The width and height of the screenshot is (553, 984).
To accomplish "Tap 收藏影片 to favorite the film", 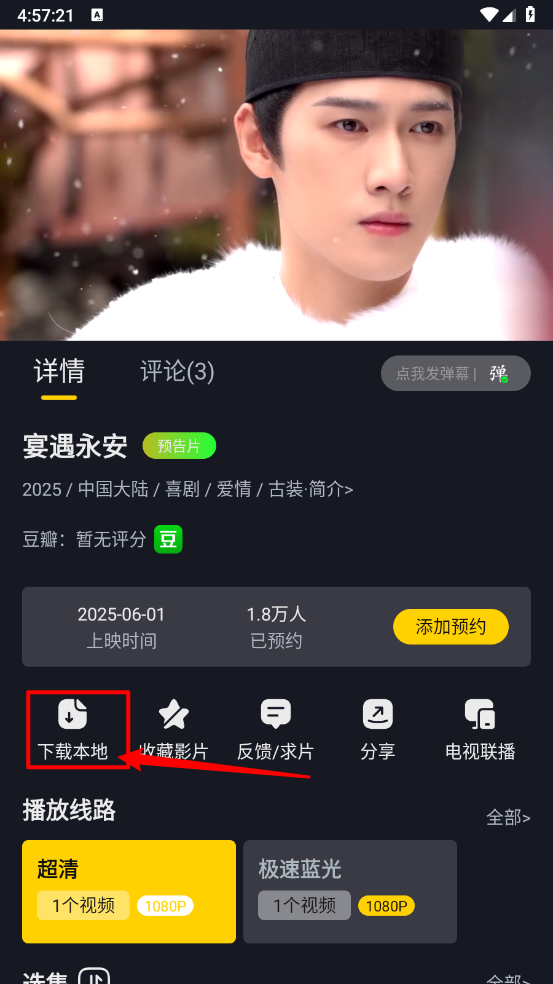I will (x=174, y=730).
